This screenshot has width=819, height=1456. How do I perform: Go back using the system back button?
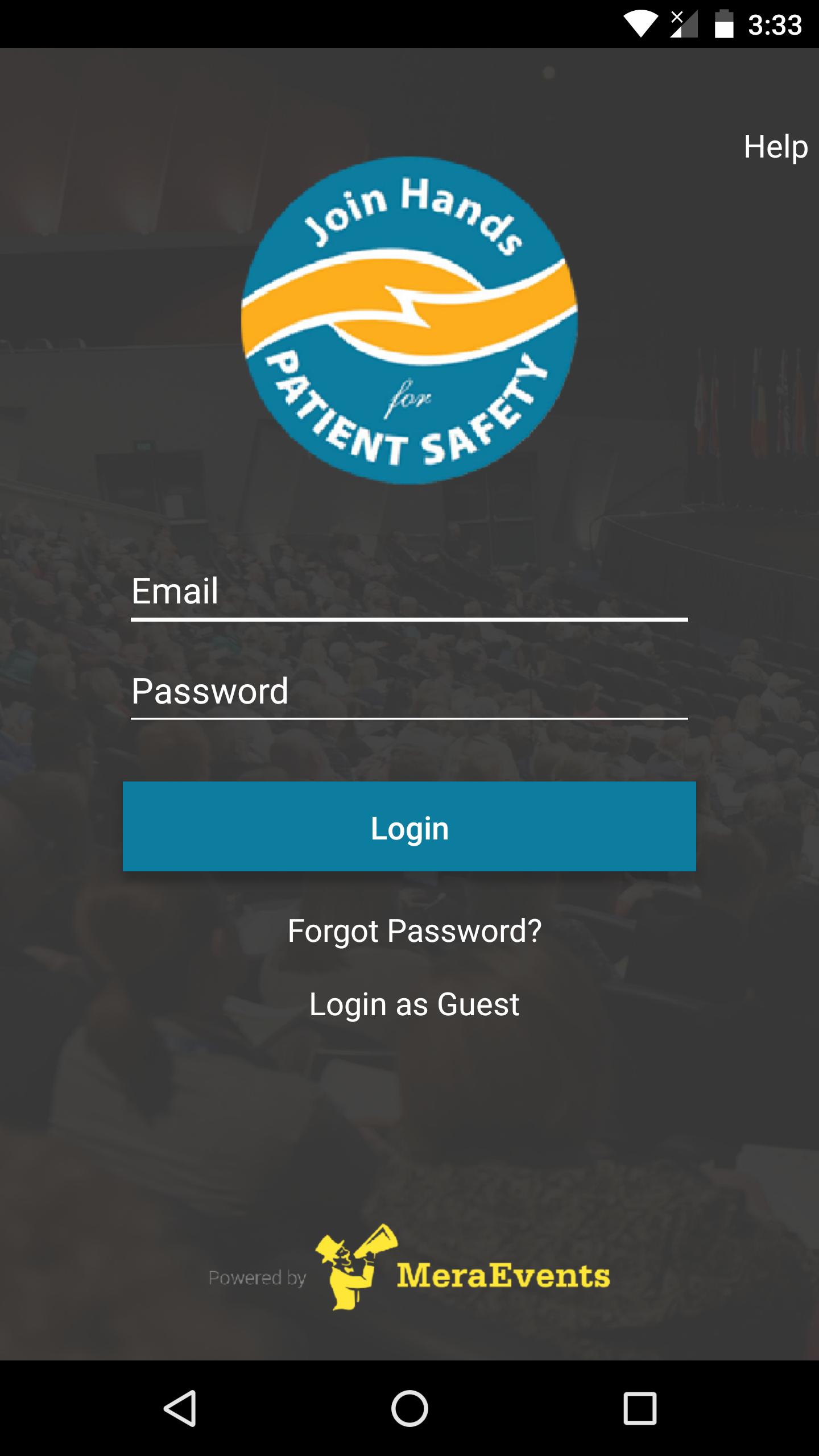click(x=180, y=1408)
